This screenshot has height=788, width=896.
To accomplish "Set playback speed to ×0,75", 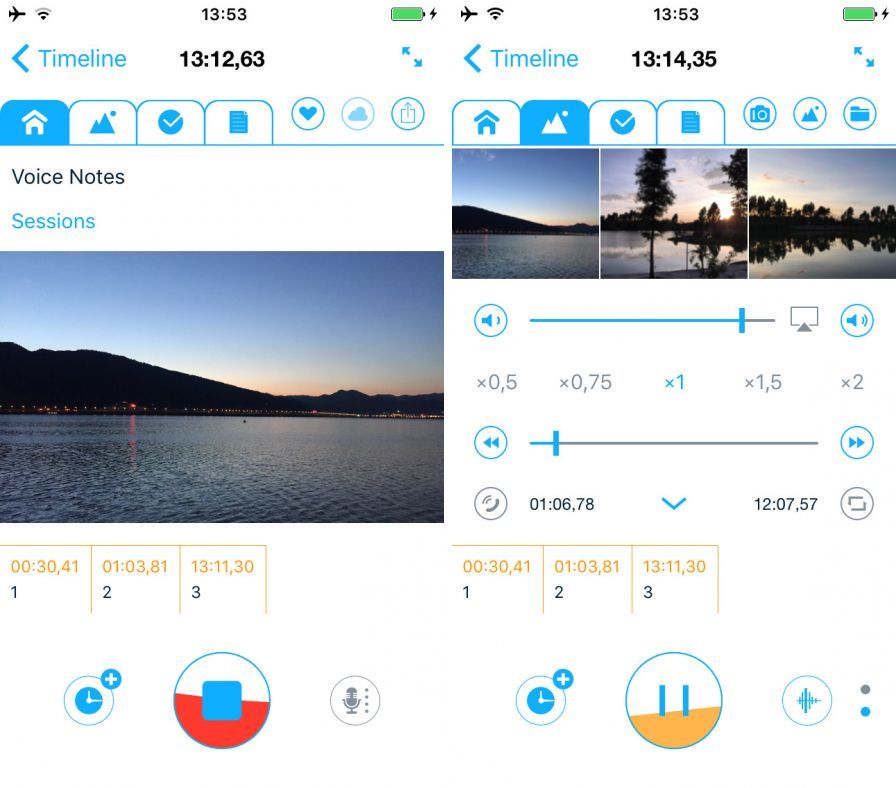I will tap(585, 382).
